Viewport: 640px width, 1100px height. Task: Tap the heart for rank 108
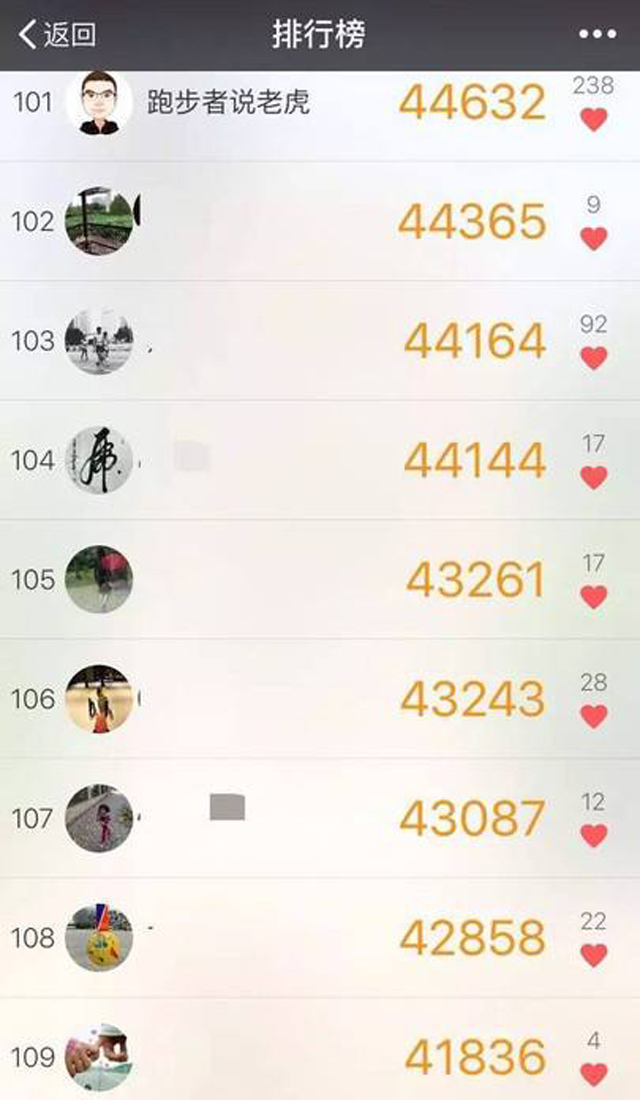coord(594,954)
